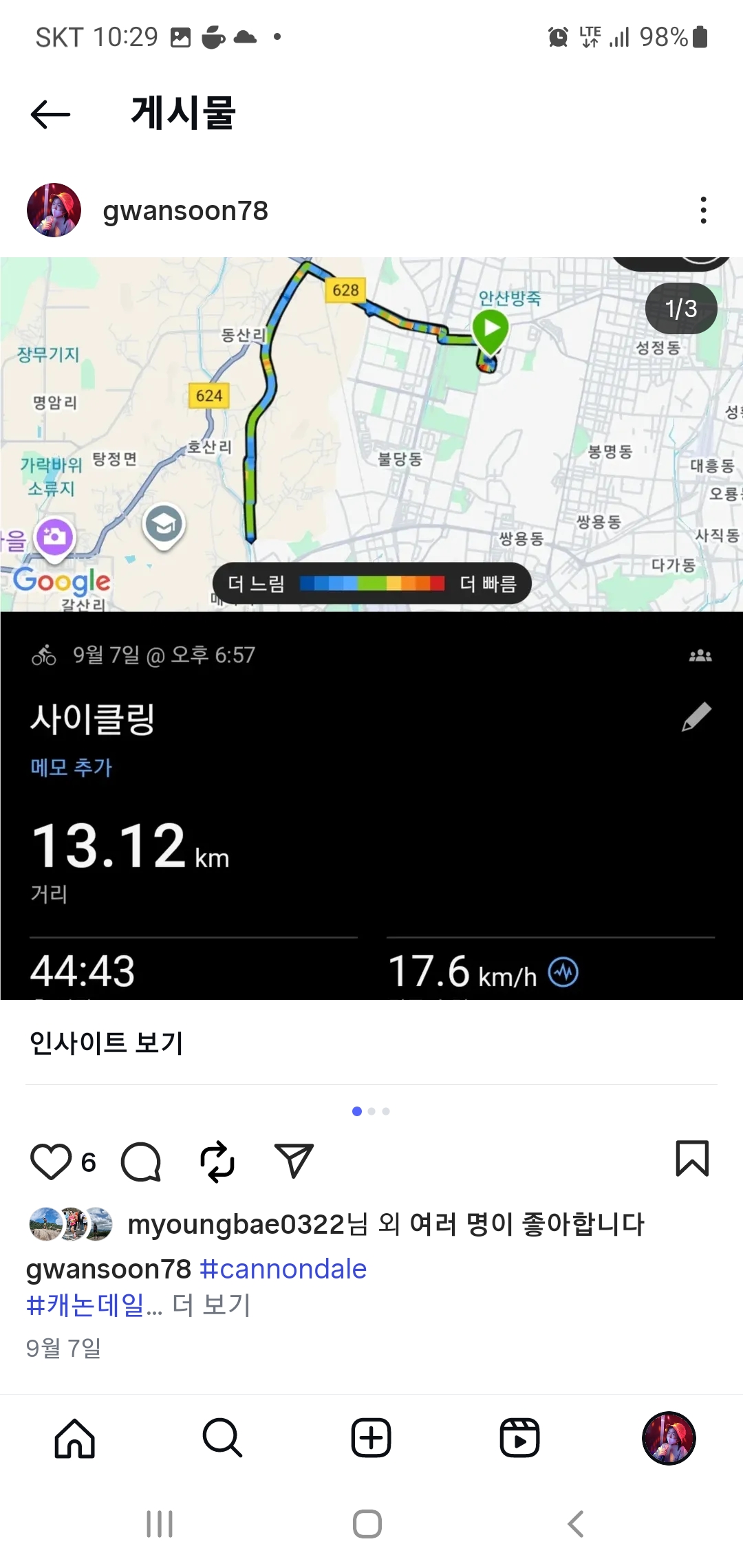Switch to the Reels tab
The height and width of the screenshot is (1568, 743).
[x=519, y=1438]
